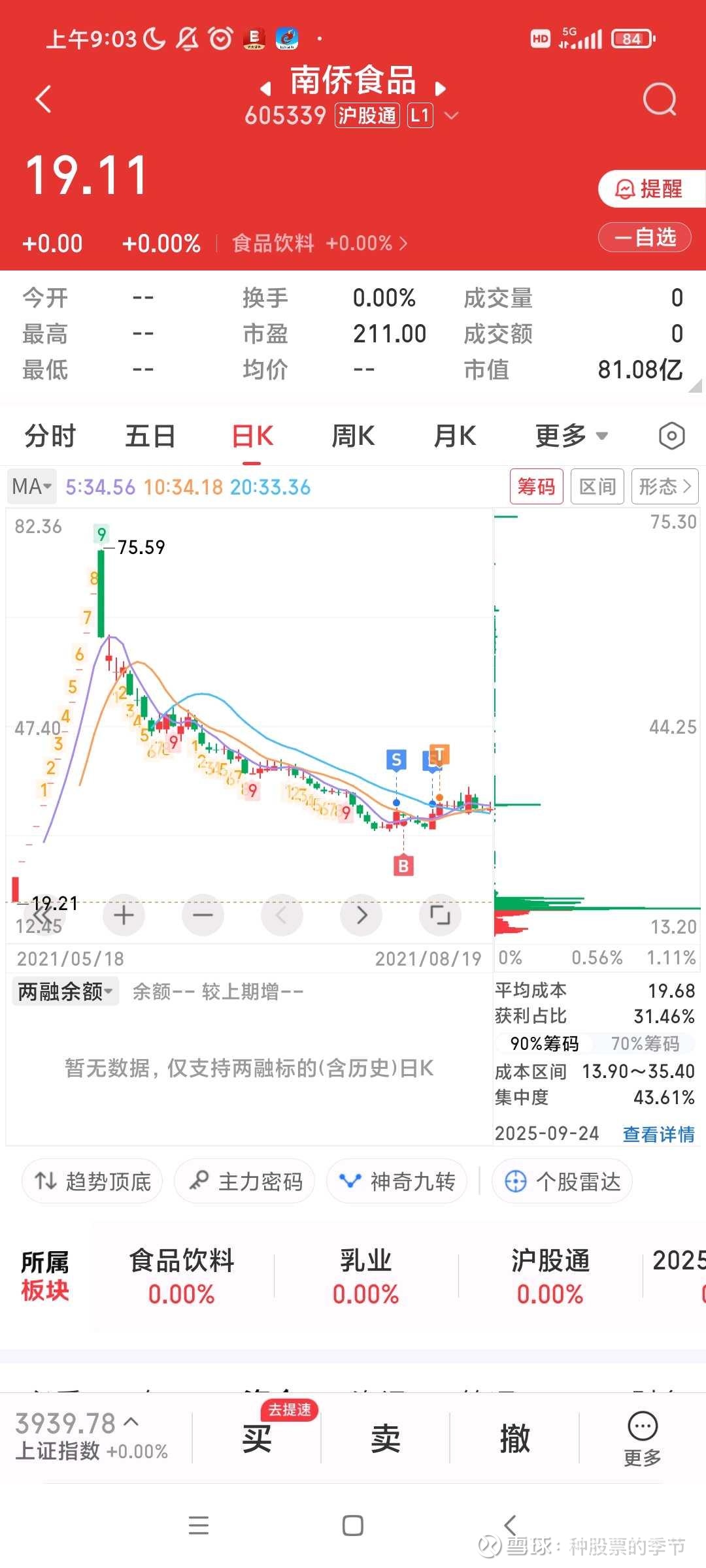Open the MA indicator dropdown
Screen dimensions: 706x1568
tap(31, 487)
